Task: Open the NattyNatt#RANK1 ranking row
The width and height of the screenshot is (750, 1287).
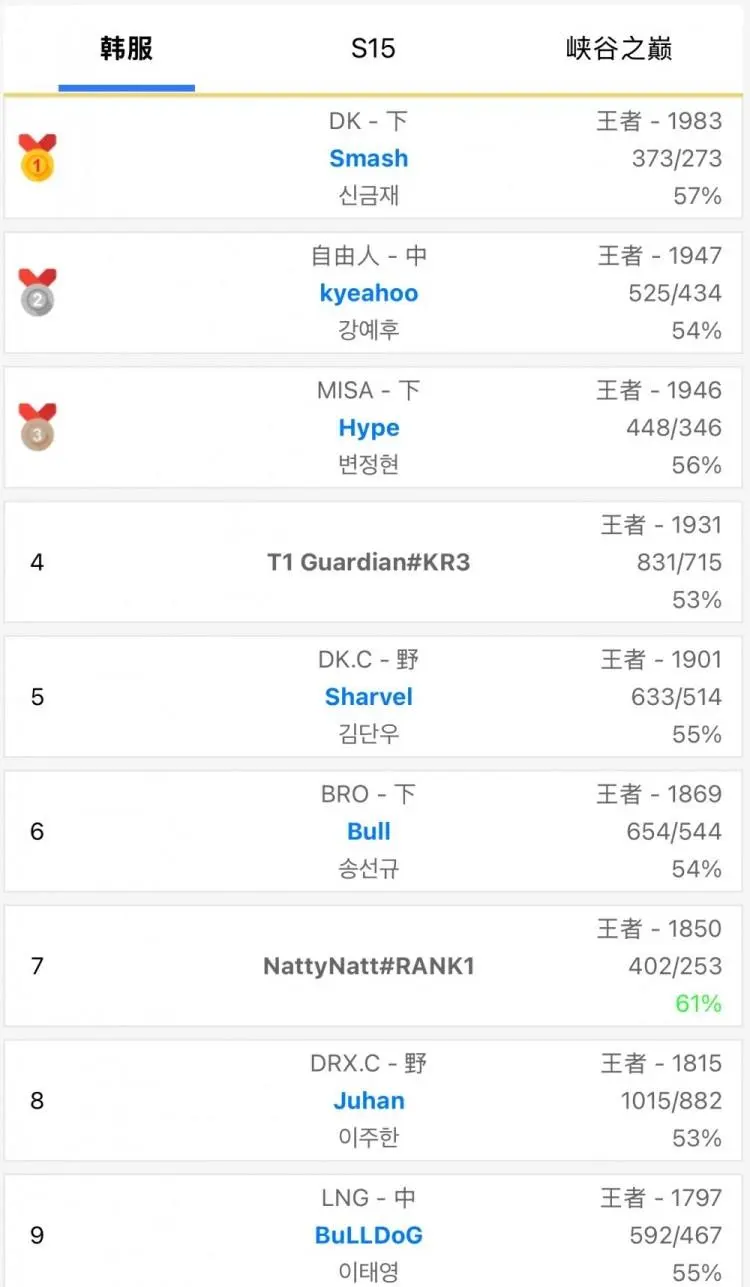Action: pyautogui.click(x=368, y=966)
